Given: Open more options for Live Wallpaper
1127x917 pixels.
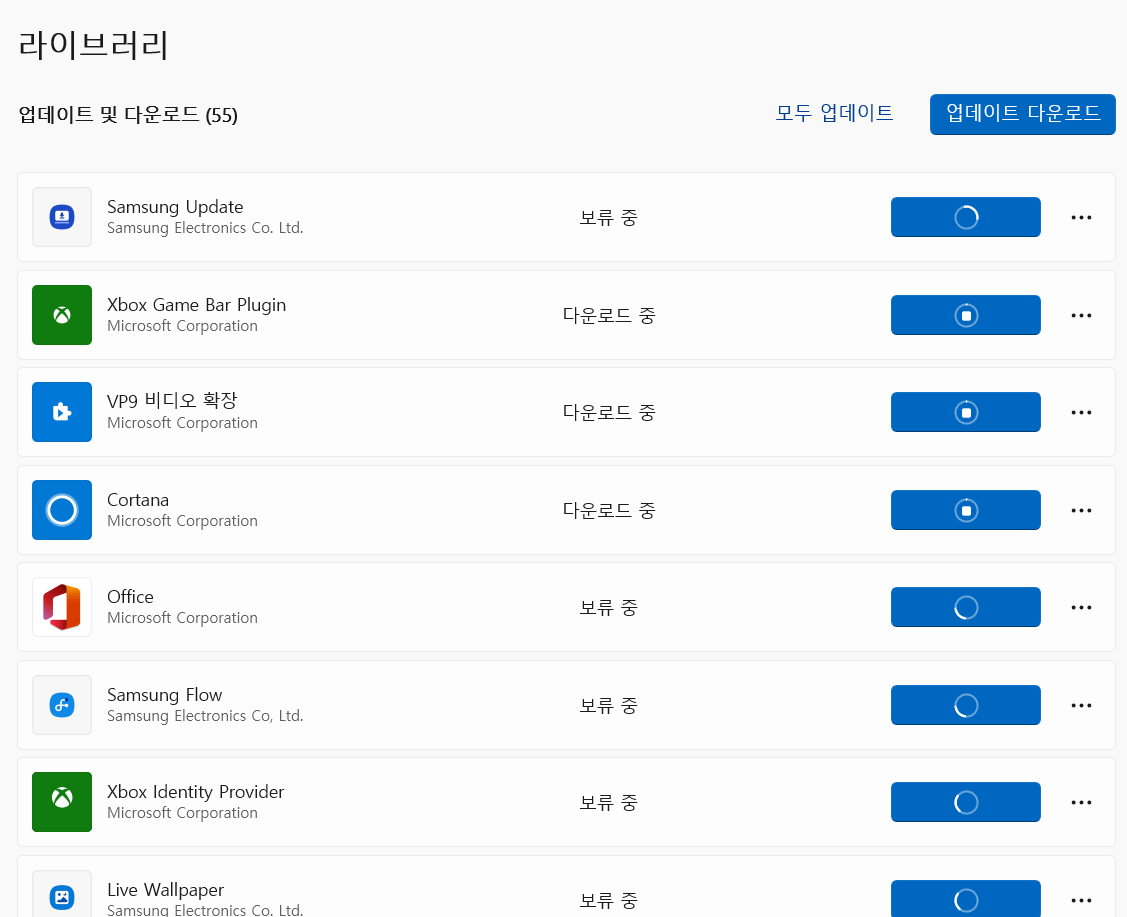Looking at the screenshot, I should [x=1080, y=899].
